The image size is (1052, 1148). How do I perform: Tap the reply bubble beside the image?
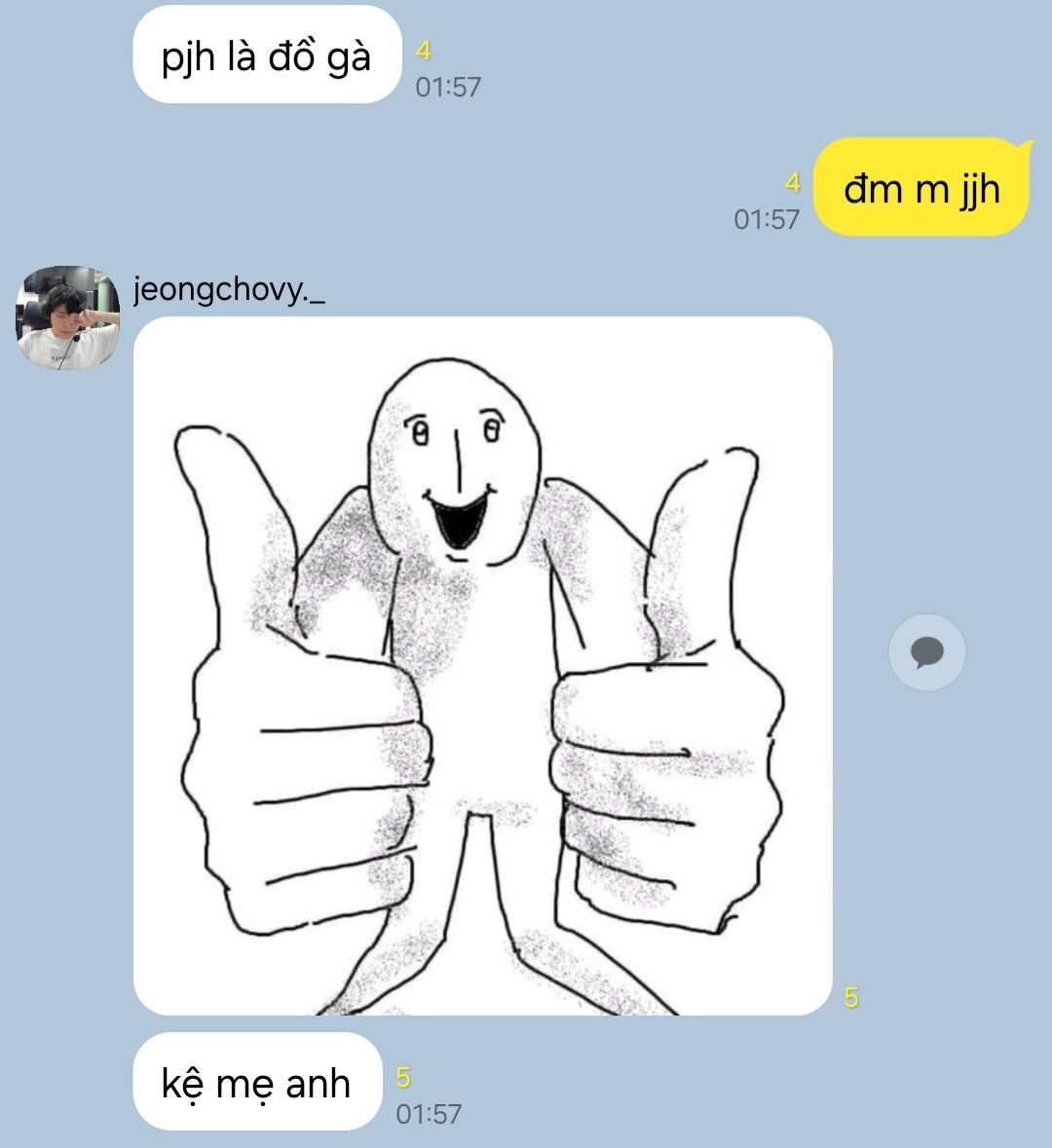pyautogui.click(x=926, y=652)
